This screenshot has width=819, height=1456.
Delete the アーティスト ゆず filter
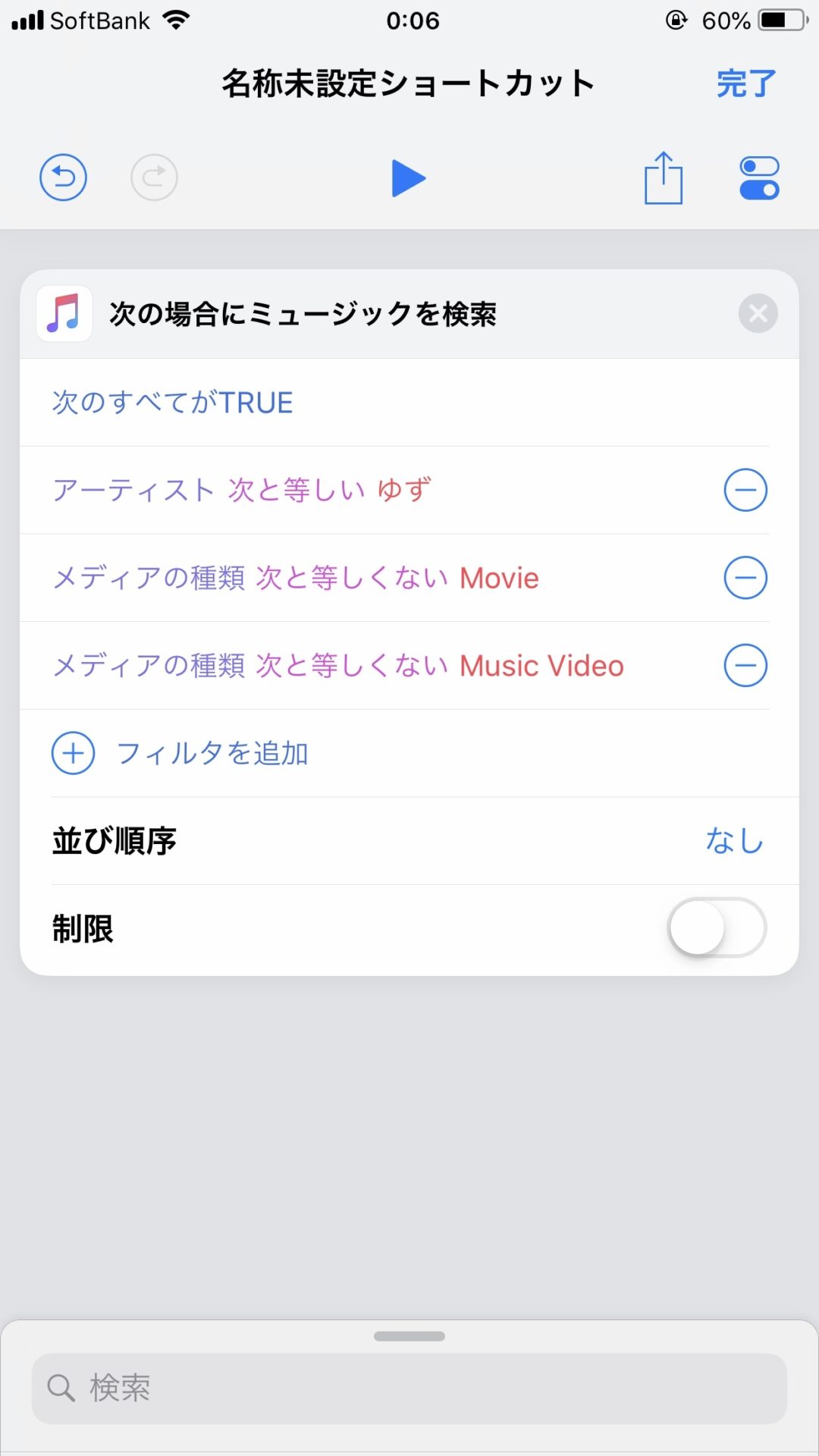tap(745, 490)
